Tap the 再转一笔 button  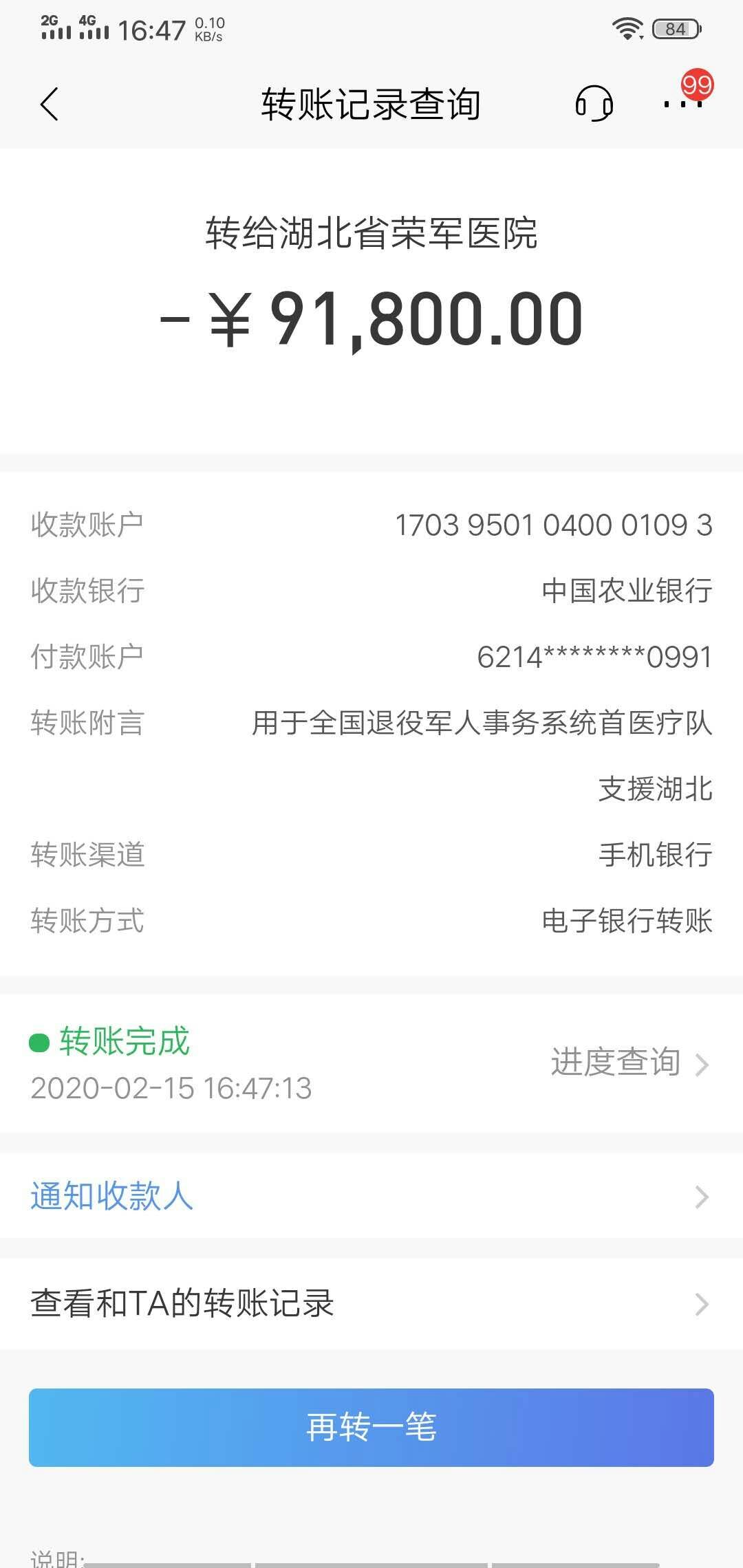point(371,1427)
